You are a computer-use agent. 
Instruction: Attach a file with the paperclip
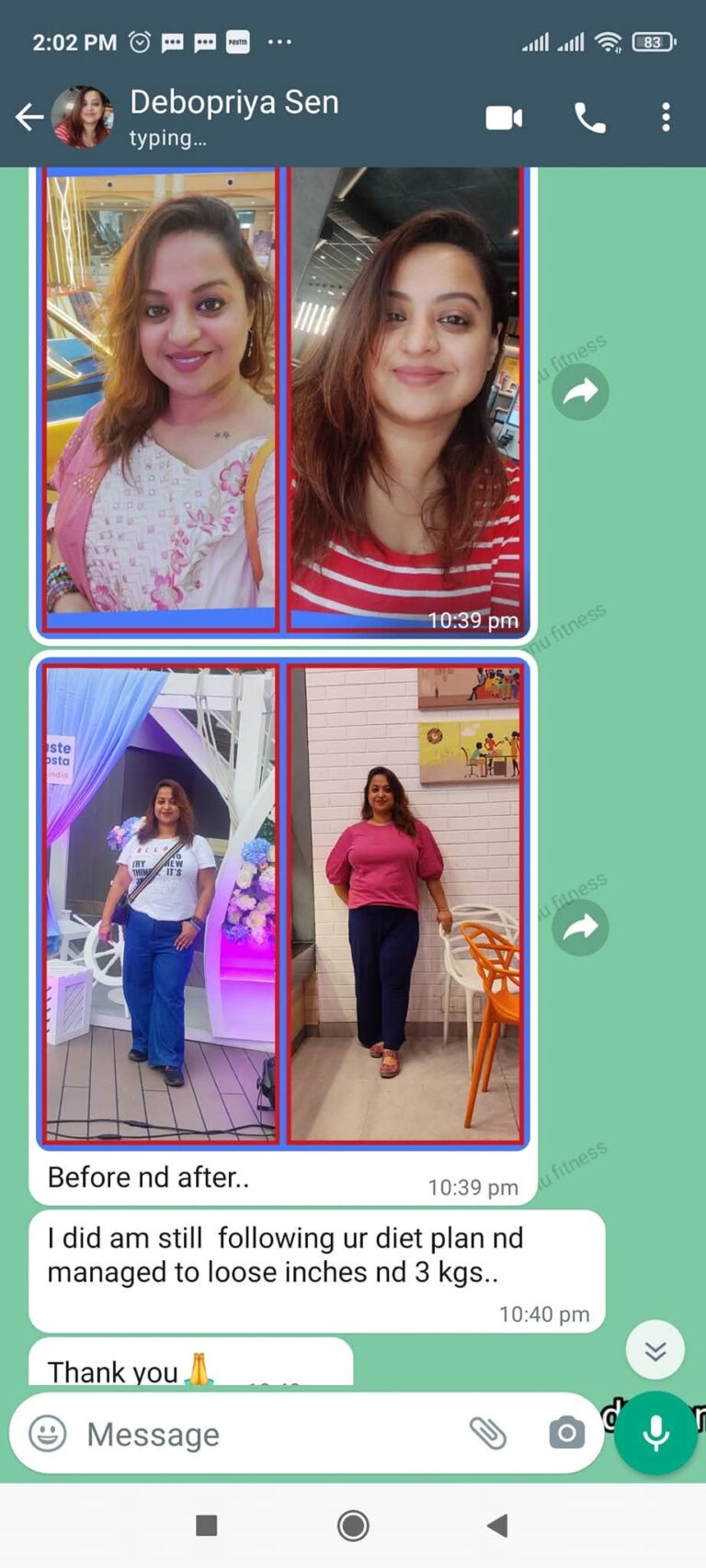pyautogui.click(x=488, y=1433)
